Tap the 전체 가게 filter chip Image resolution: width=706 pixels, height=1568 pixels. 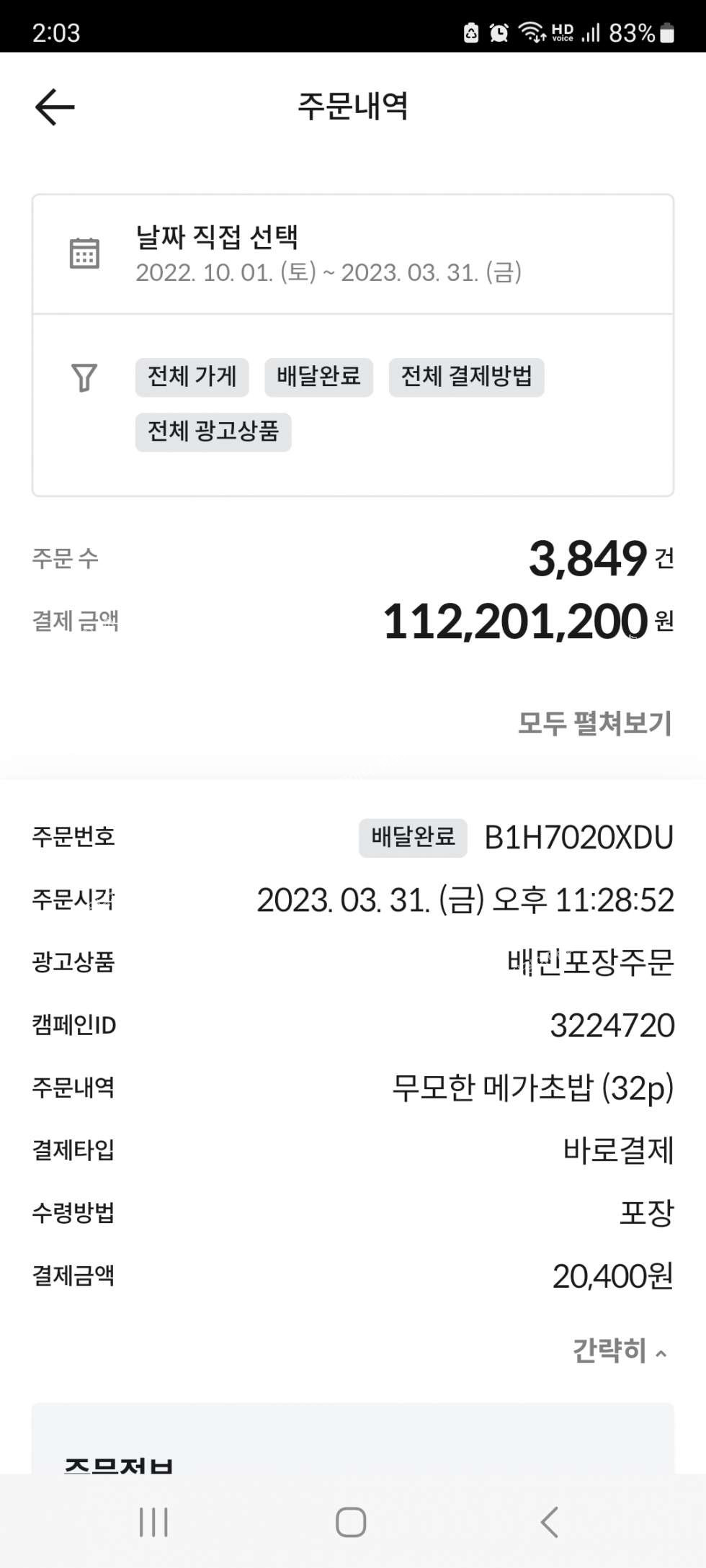pyautogui.click(x=192, y=377)
